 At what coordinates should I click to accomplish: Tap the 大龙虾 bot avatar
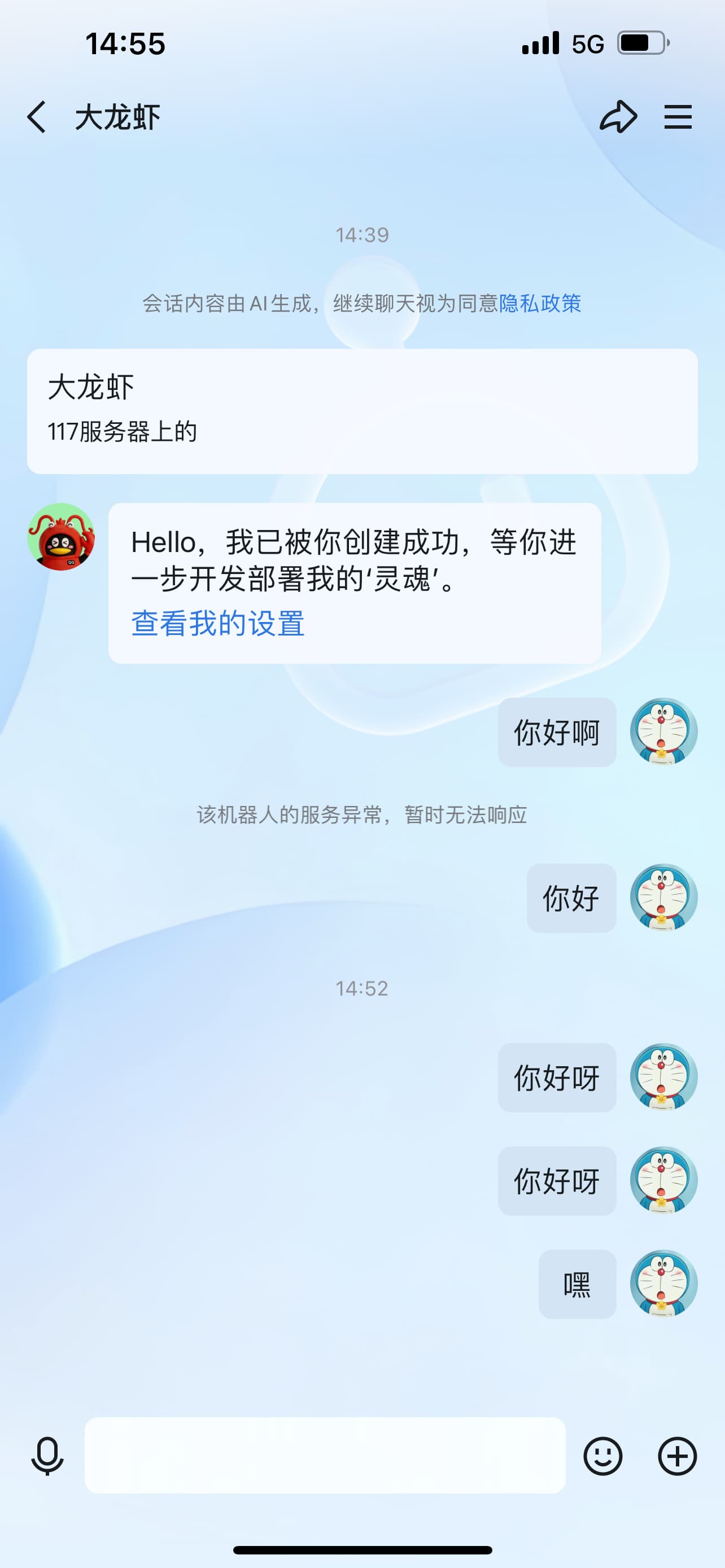coord(61,537)
